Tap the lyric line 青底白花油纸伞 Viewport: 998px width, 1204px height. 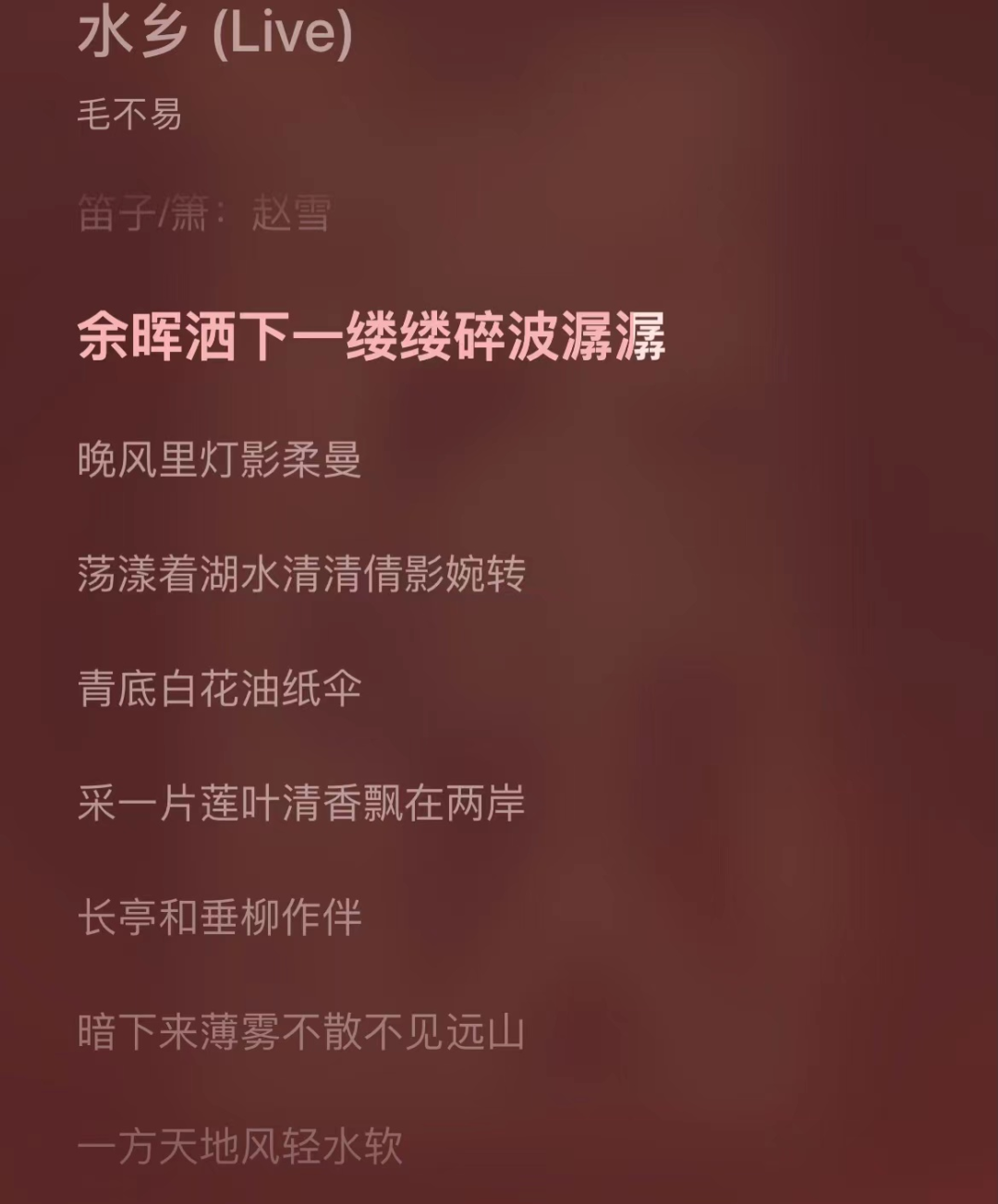coord(219,688)
